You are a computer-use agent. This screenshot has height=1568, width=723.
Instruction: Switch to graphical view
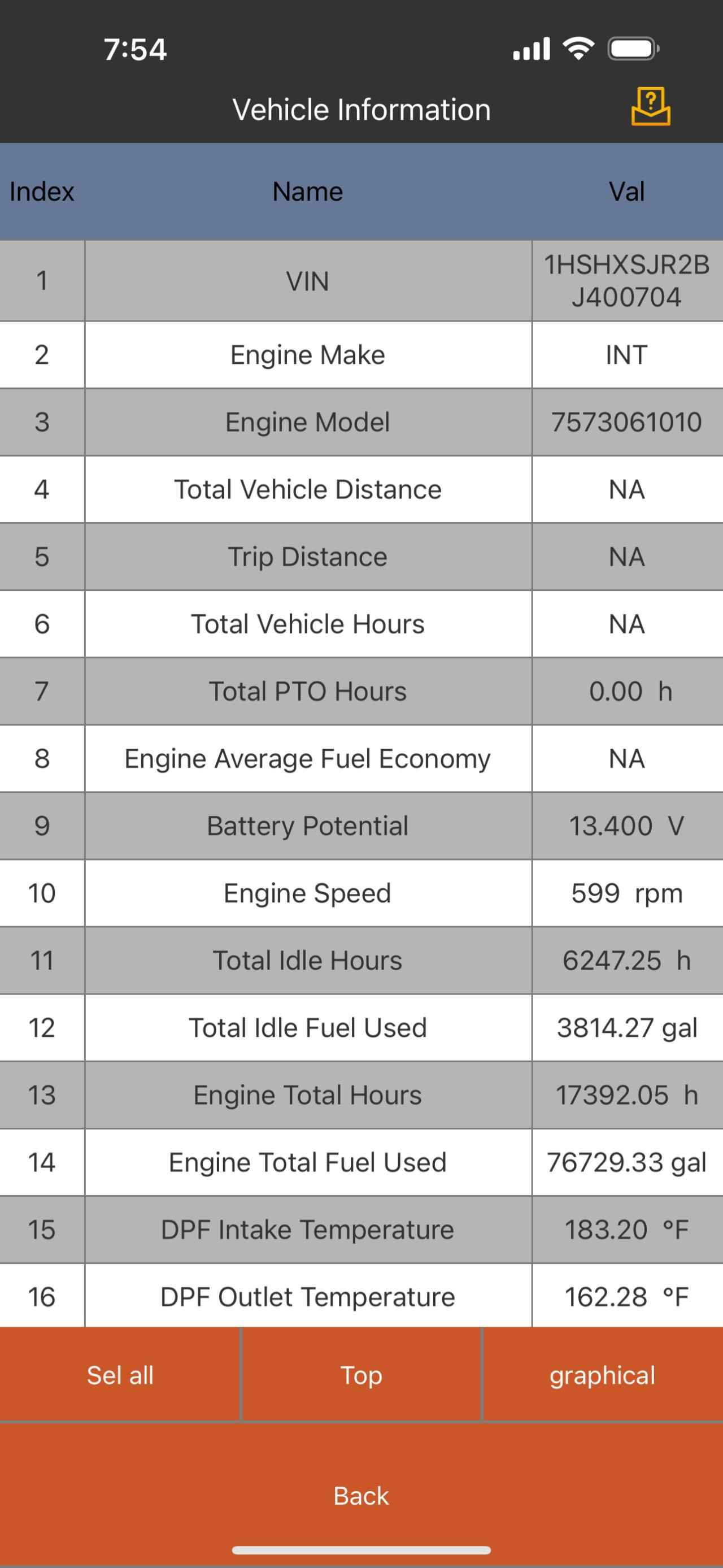603,1374
